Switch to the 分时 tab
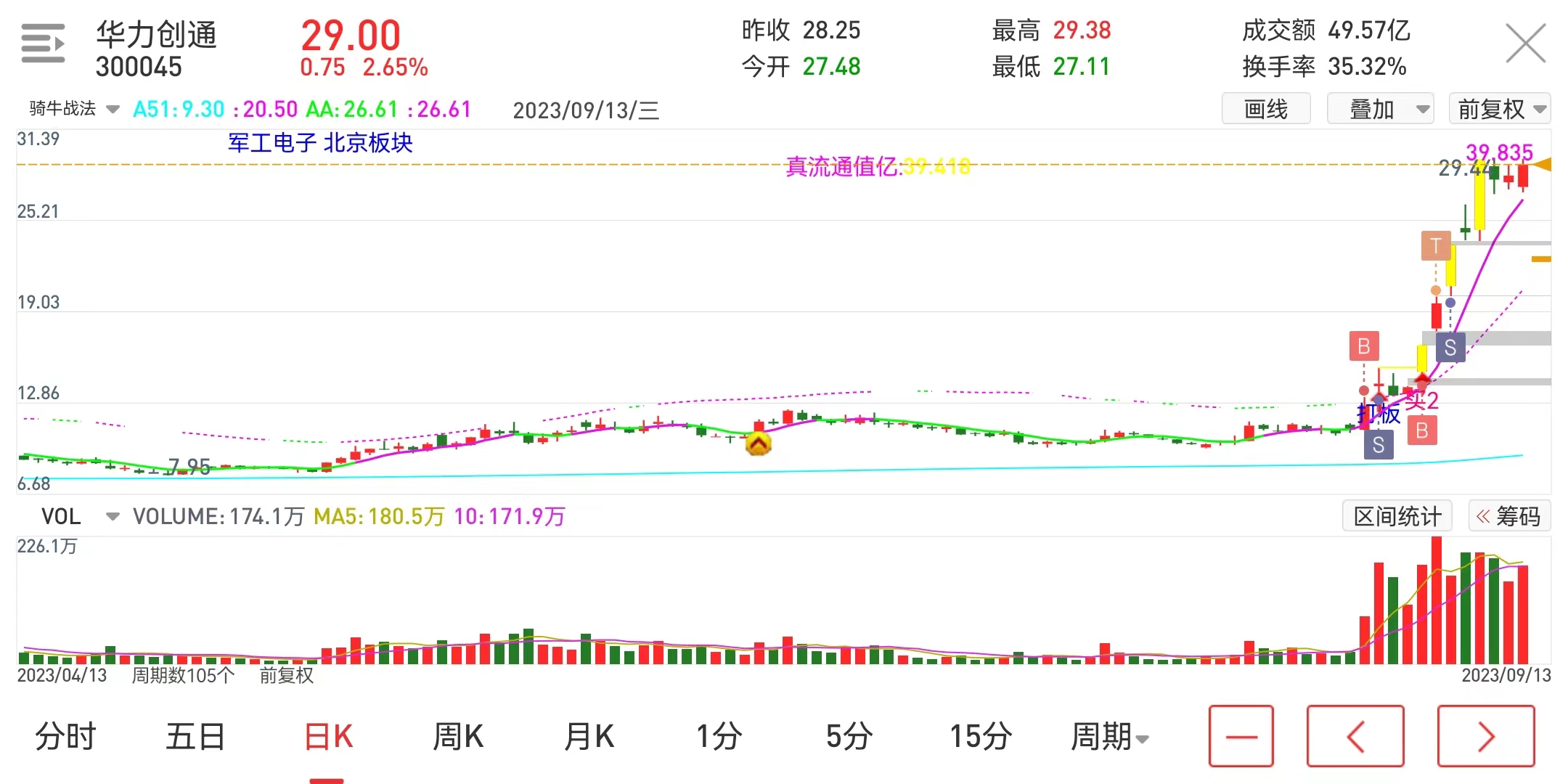 click(65, 737)
